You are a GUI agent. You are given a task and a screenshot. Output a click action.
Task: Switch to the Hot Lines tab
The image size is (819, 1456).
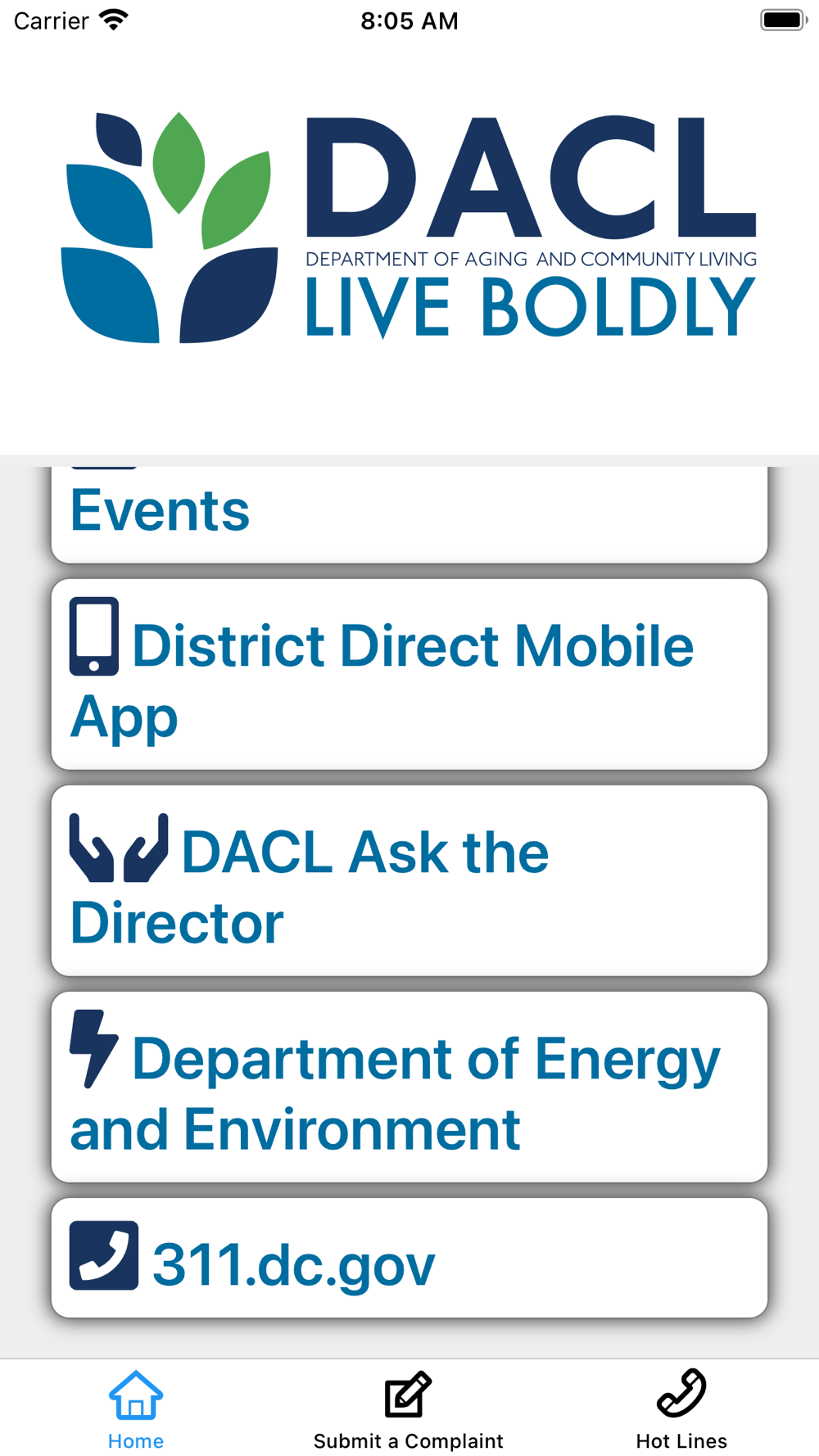[681, 1410]
